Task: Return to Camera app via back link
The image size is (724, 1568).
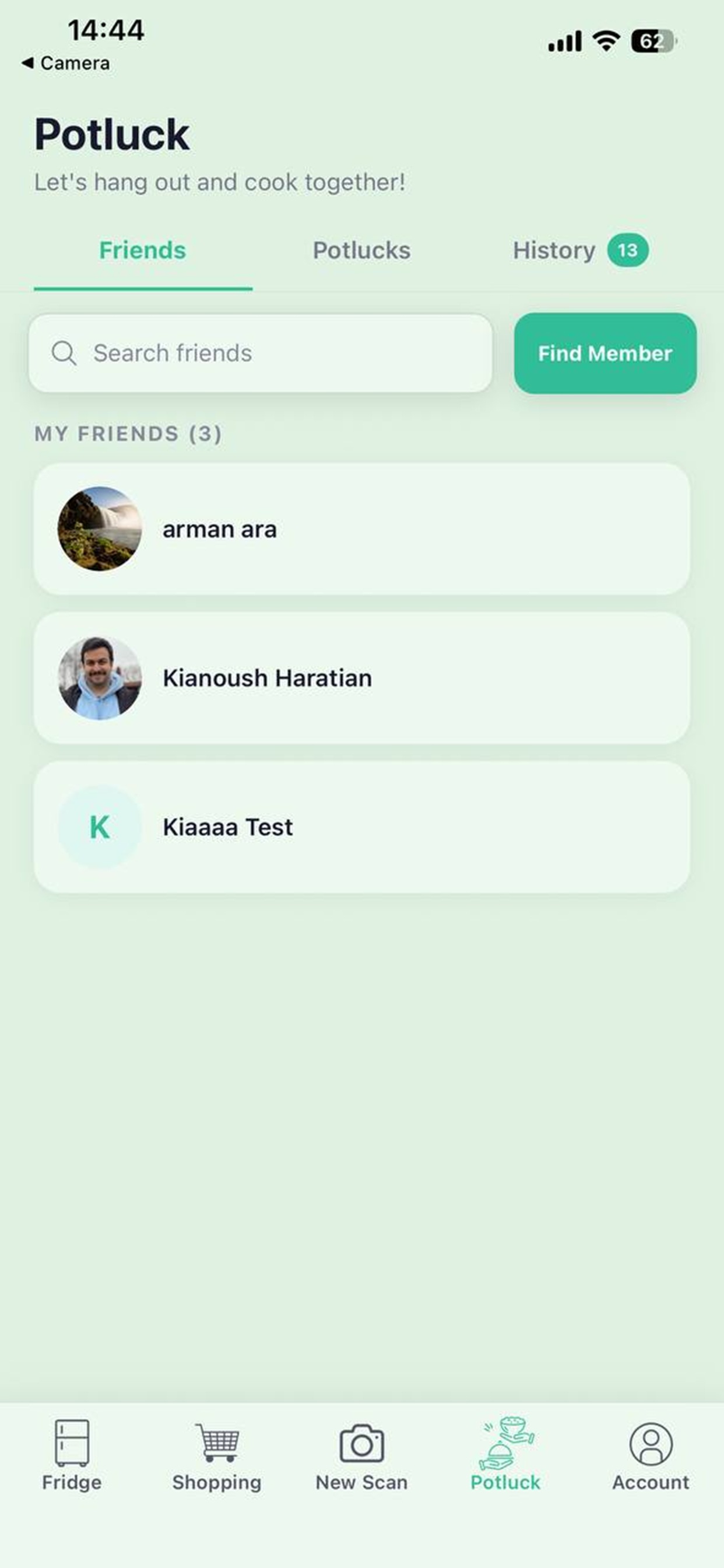Action: click(66, 62)
